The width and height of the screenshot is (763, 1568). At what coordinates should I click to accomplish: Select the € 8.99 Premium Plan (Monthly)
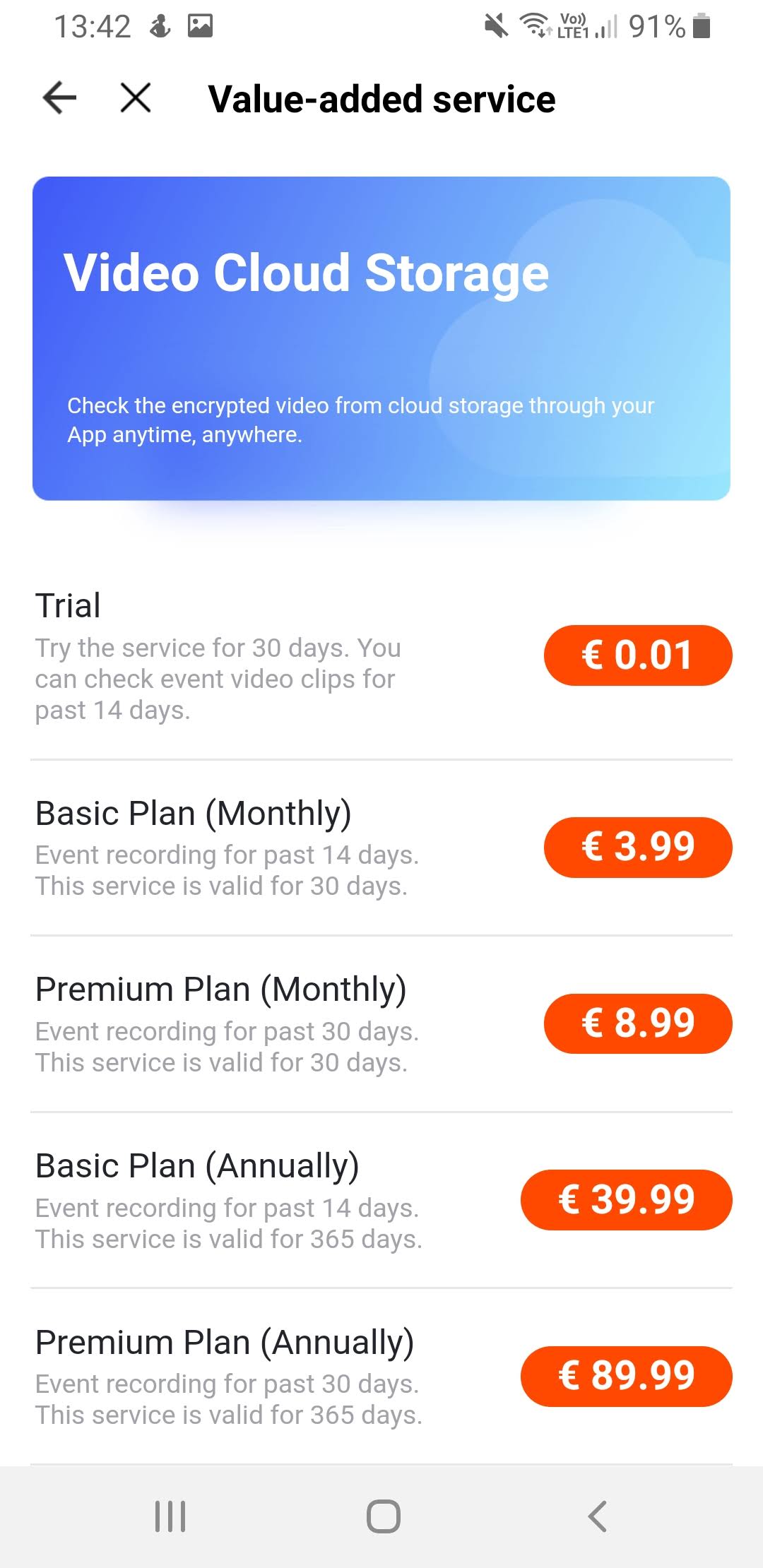click(x=637, y=1023)
